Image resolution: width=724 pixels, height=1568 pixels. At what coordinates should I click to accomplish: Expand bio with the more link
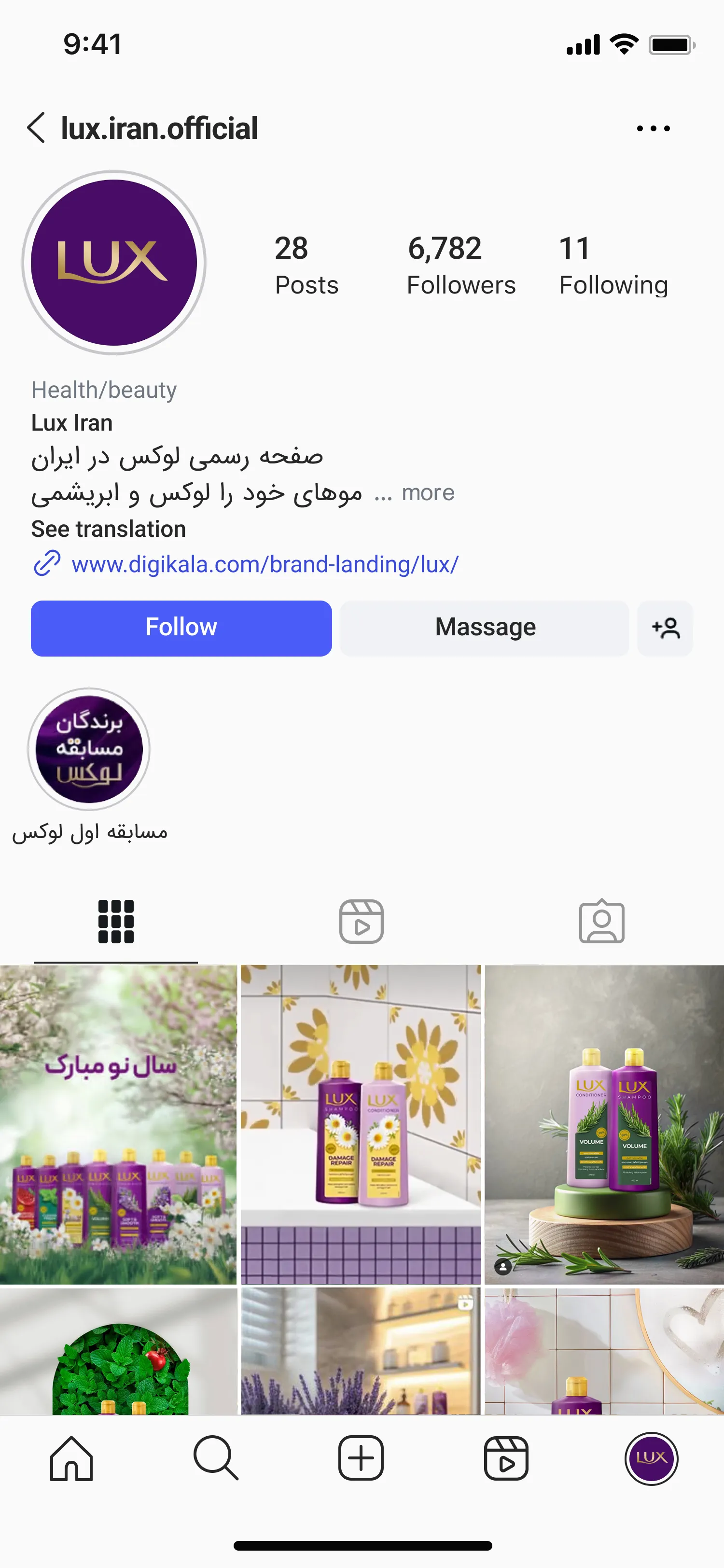[428, 492]
